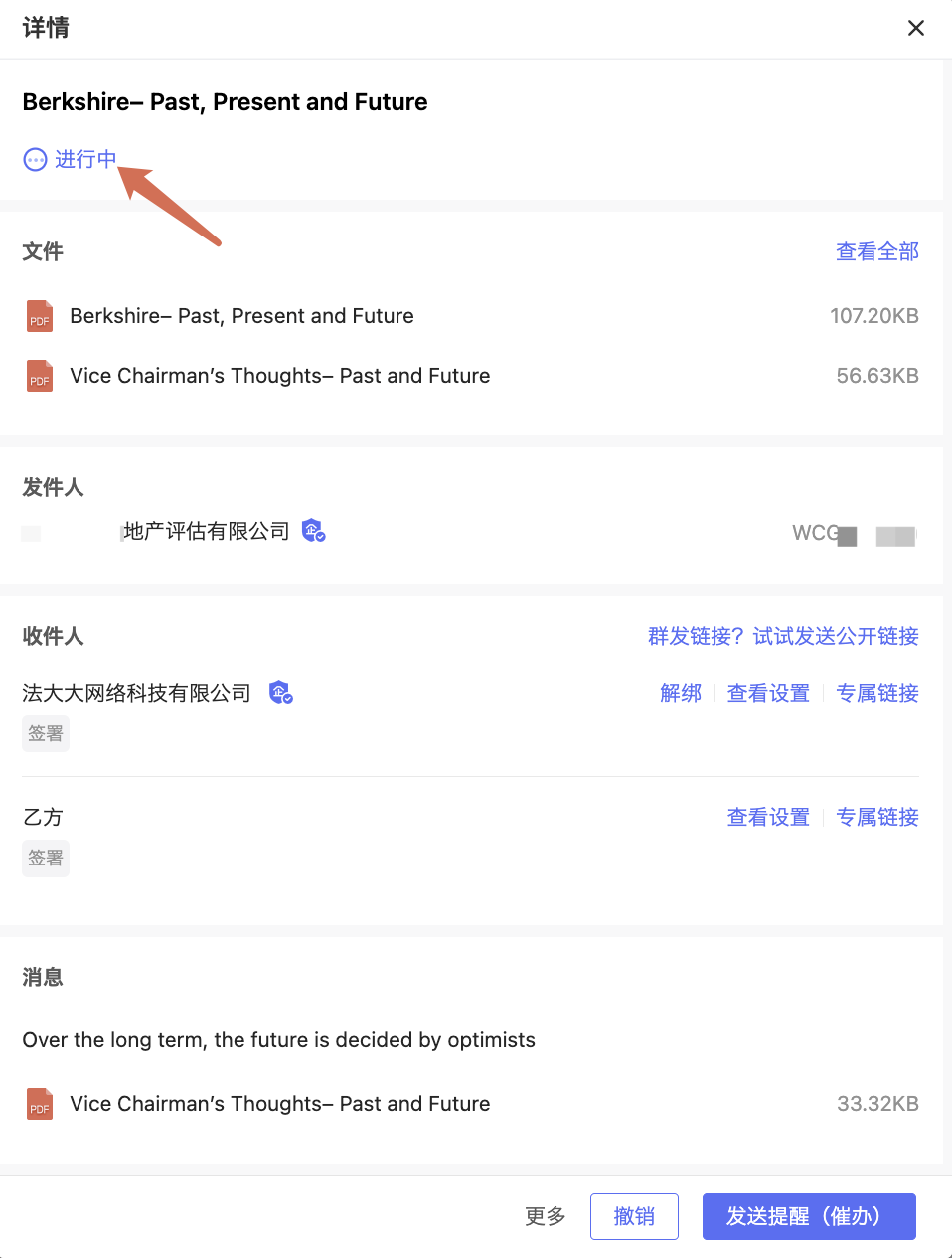The height and width of the screenshot is (1258, 952).
Task: Try sending a public link via 群发链接
Action: point(783,636)
